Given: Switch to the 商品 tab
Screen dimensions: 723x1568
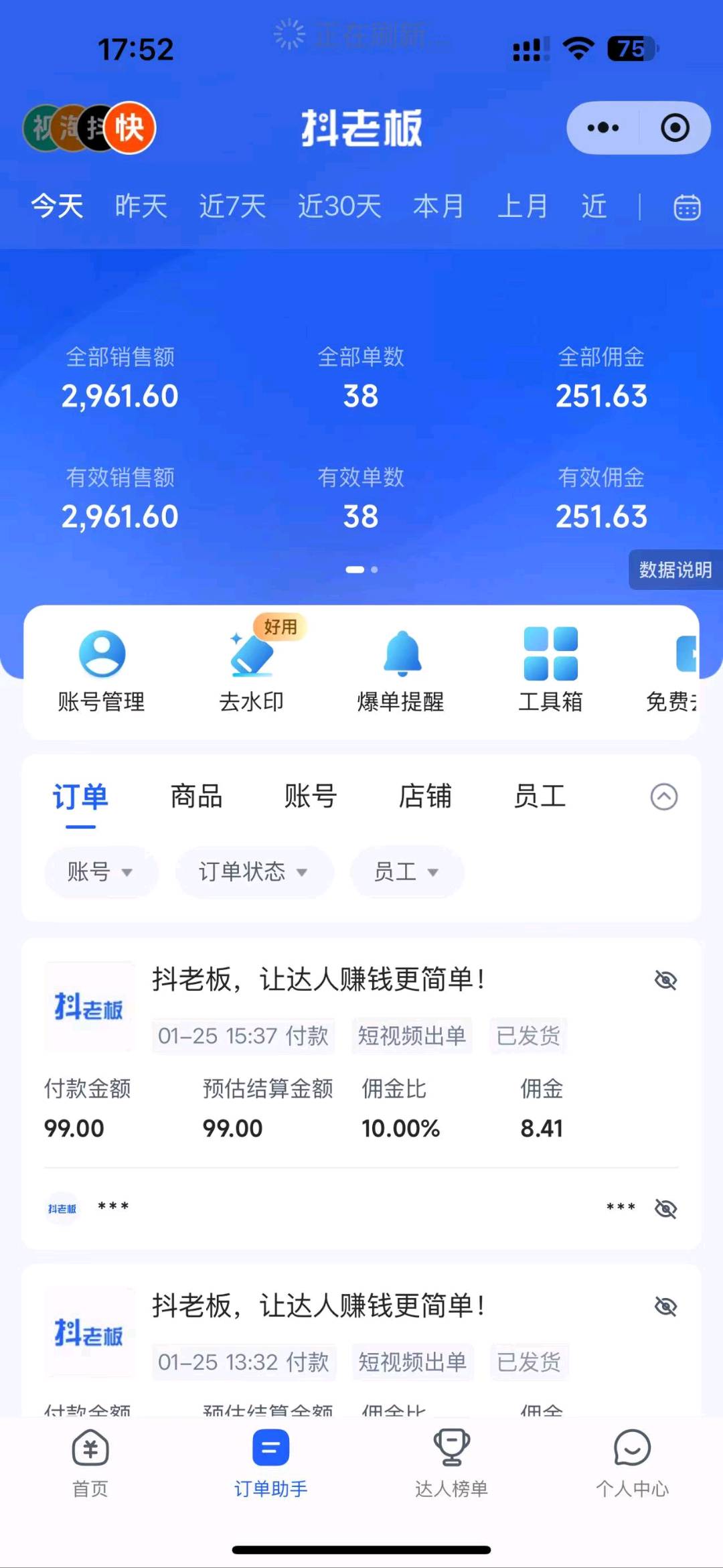Looking at the screenshot, I should (195, 796).
